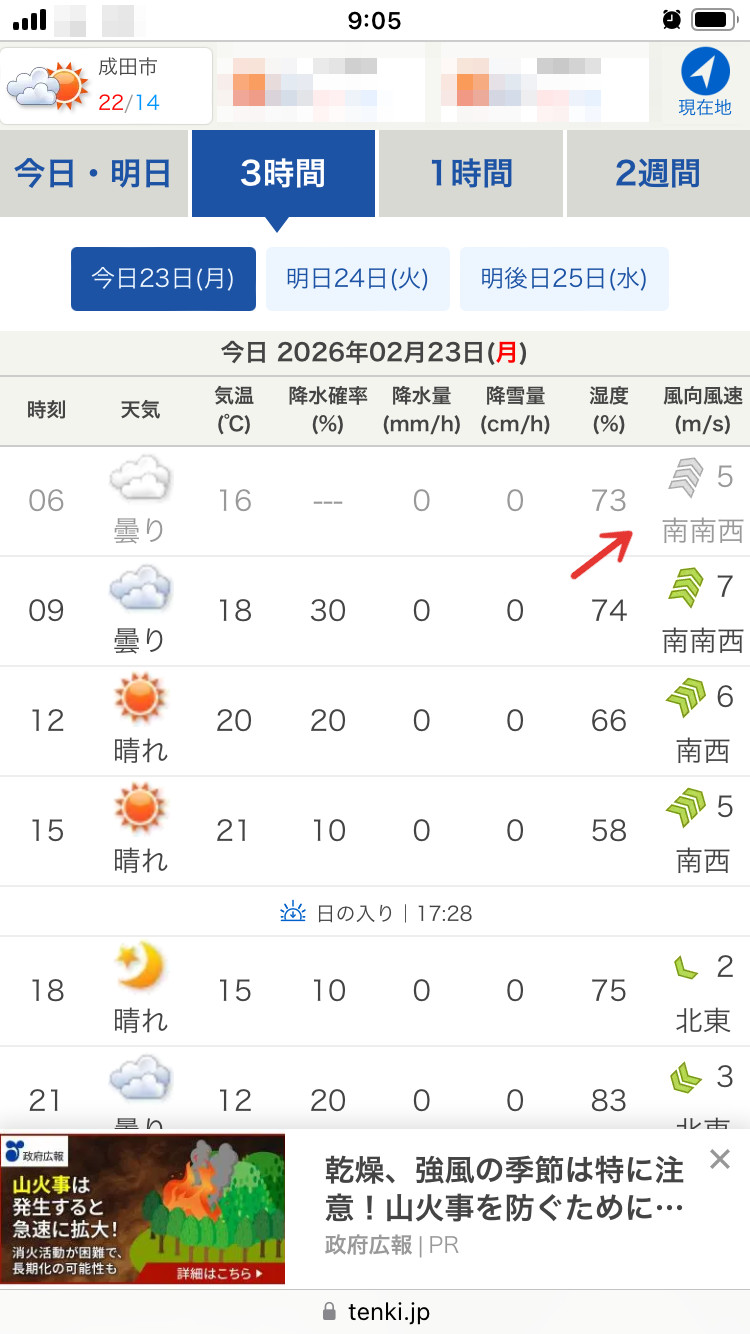Viewport: 750px width, 1334px height.
Task: Dismiss the ad banner with X
Action: coord(719,1160)
